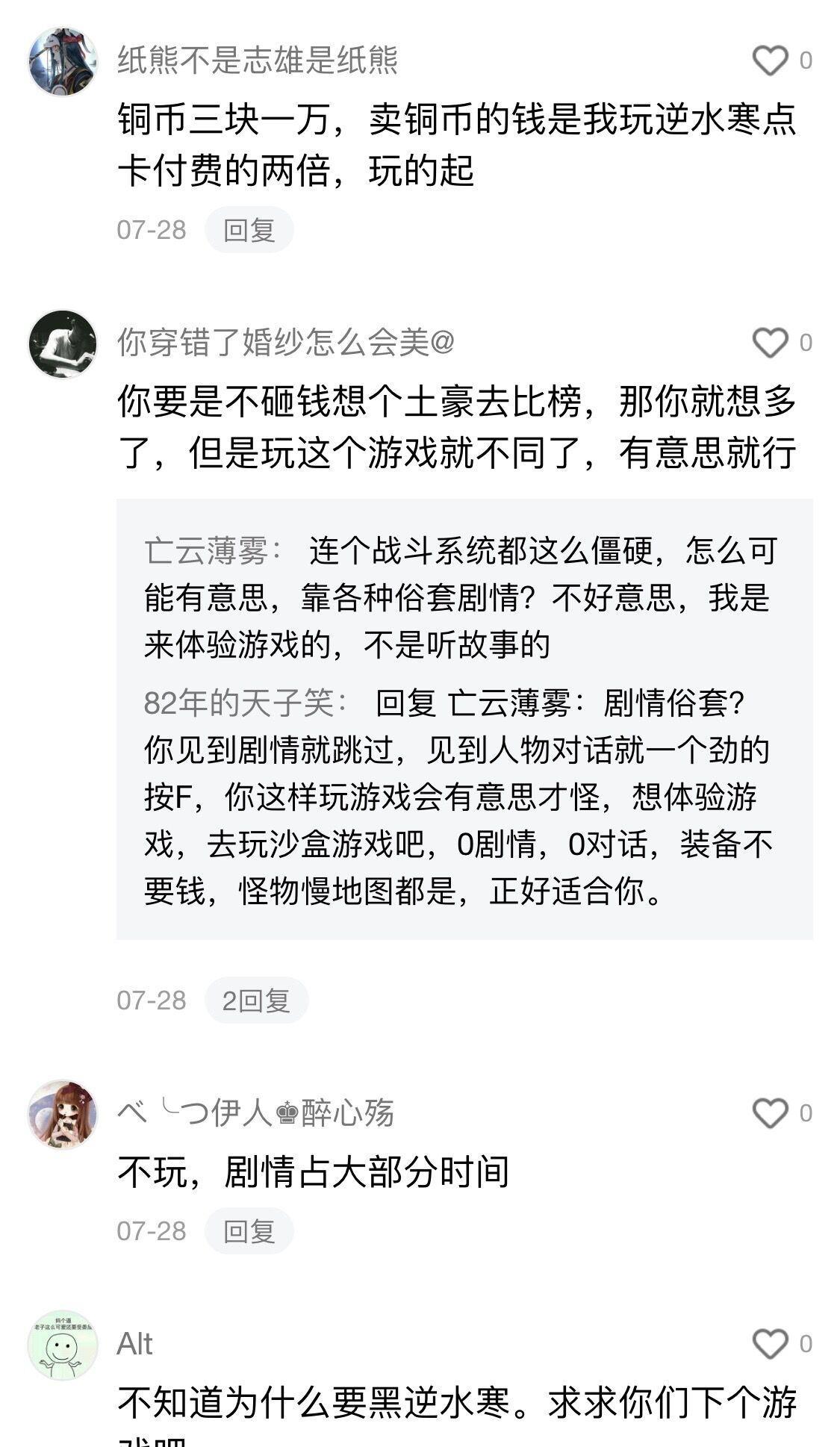Open 纸熊不是志雄是纸熊's profile avatar
This screenshot has width=840, height=1447.
pos(63,61)
